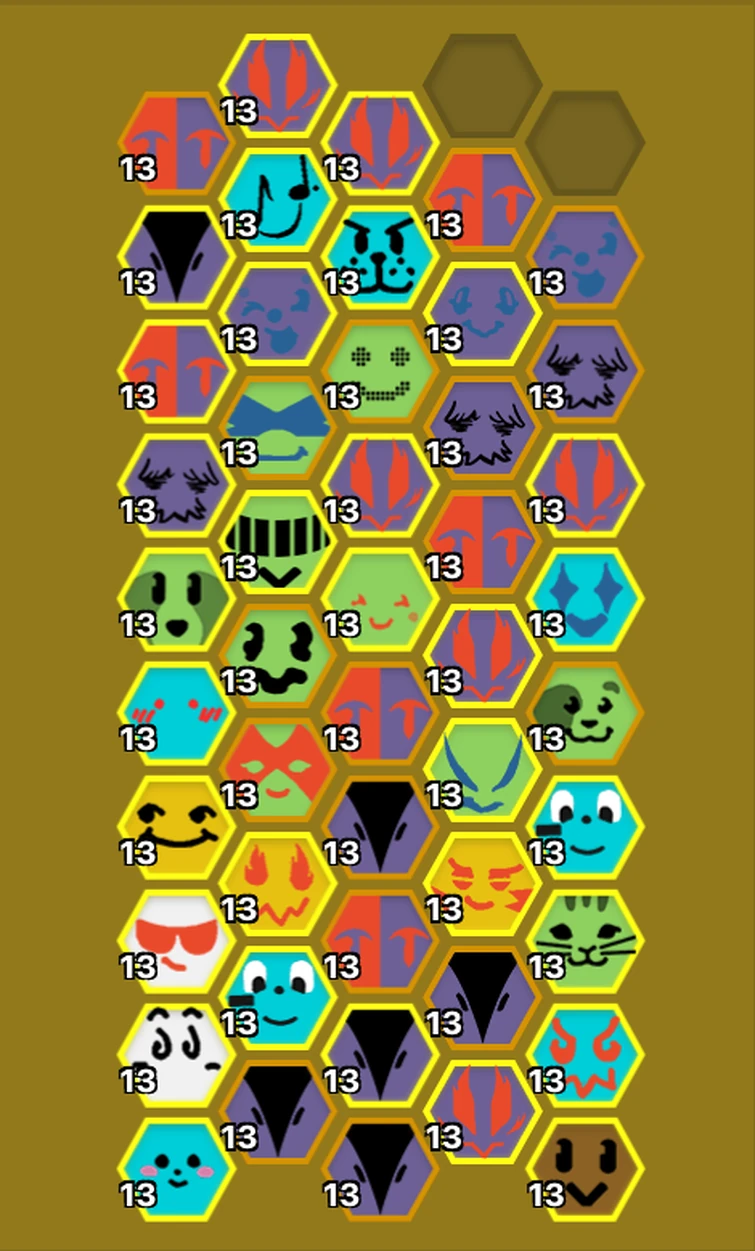The width and height of the screenshot is (755, 1251).
Task: Tap the cyan angry whiskered face bee
Action: pyautogui.click(x=380, y=256)
